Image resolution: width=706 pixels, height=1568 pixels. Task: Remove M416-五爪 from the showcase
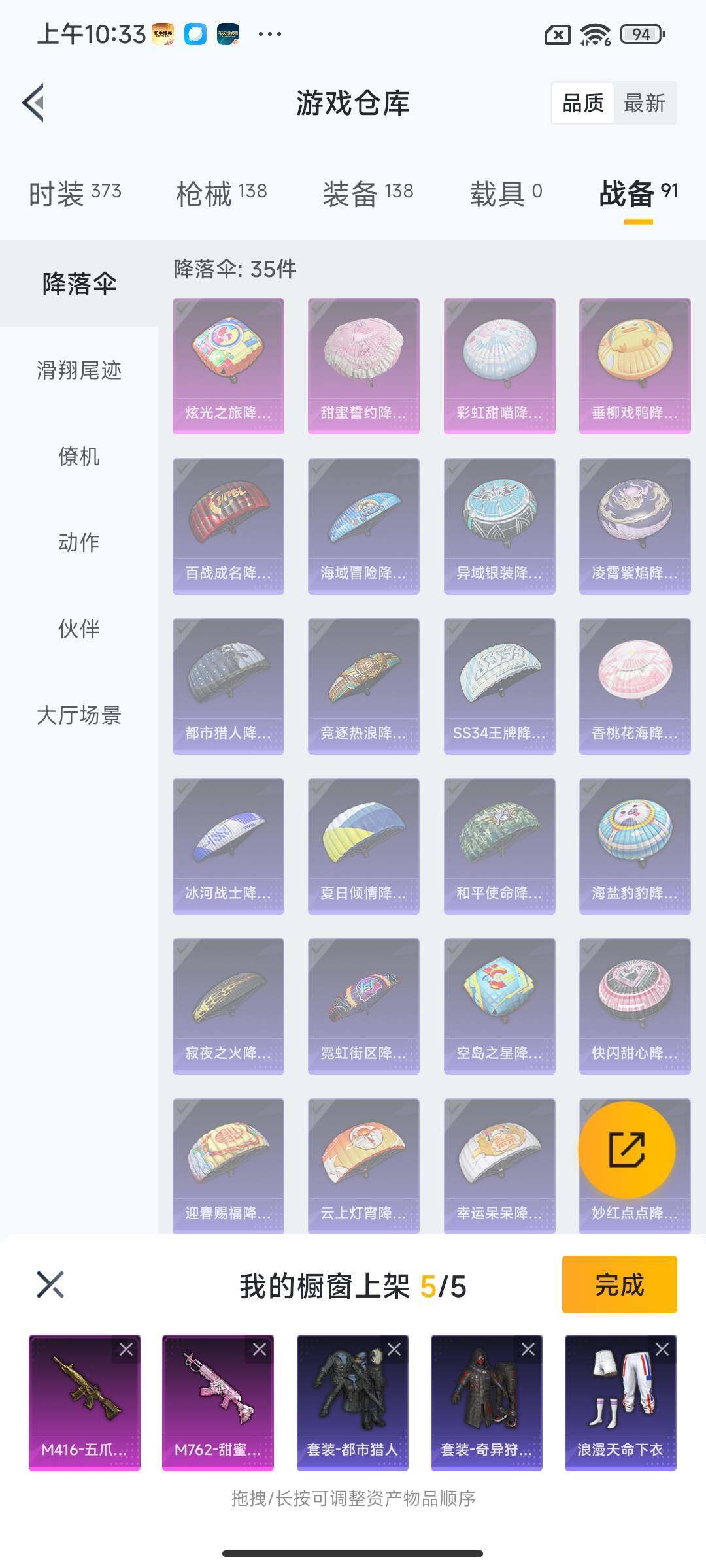[x=126, y=1349]
